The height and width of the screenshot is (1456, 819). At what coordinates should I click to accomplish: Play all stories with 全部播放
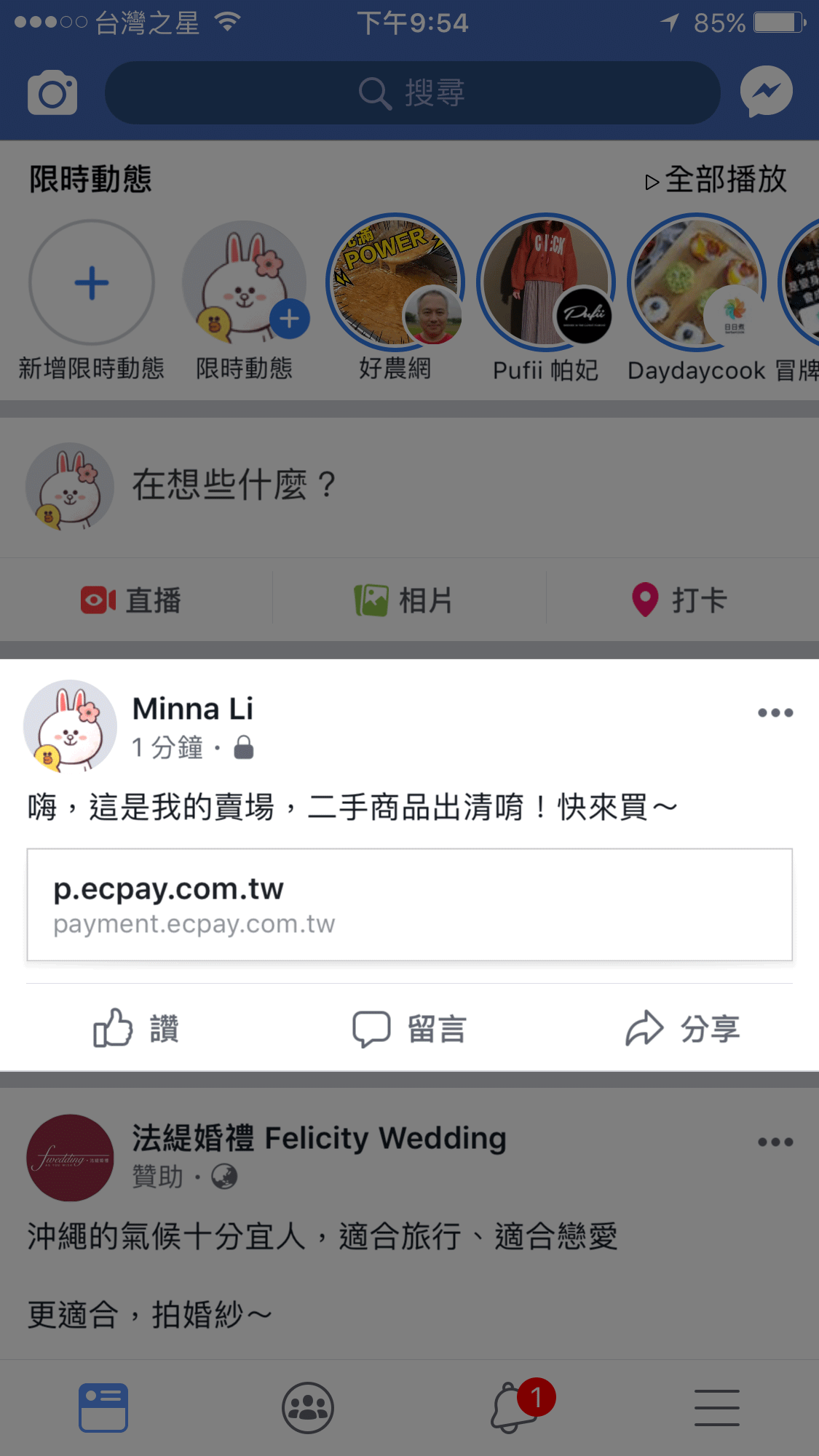click(716, 179)
